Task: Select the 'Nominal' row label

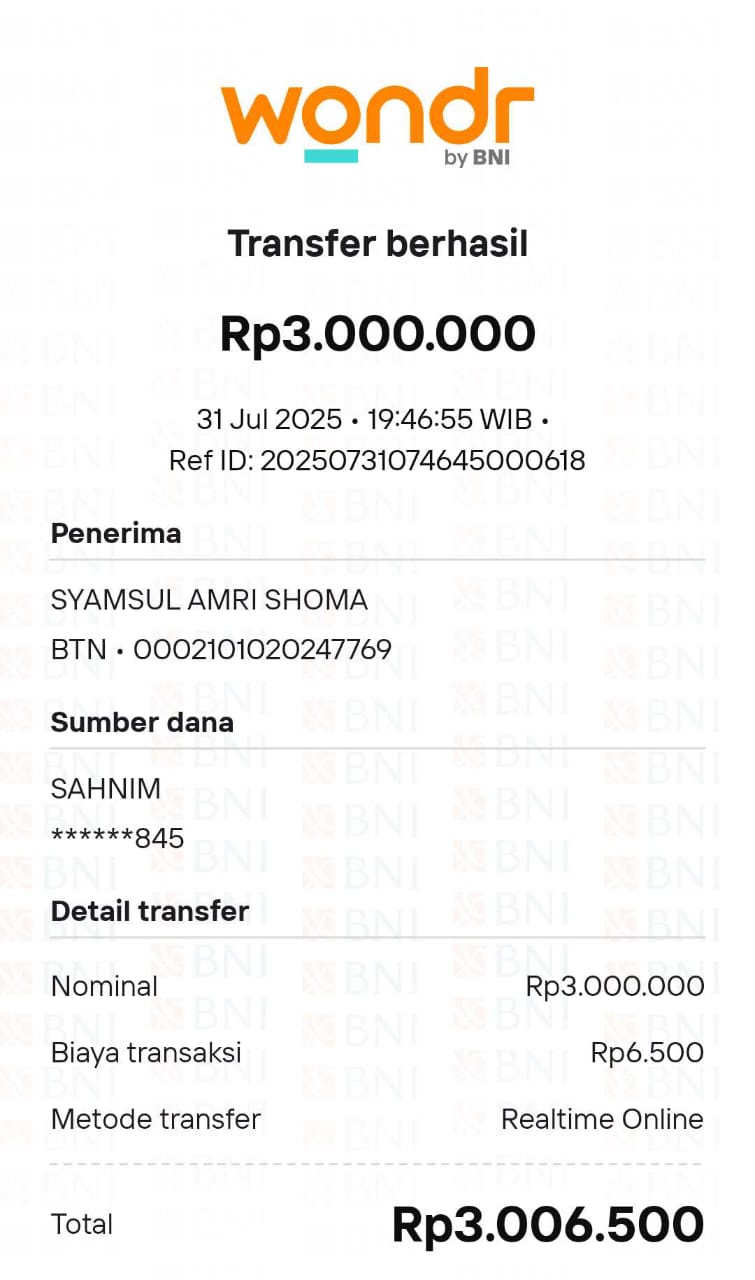Action: pos(104,986)
